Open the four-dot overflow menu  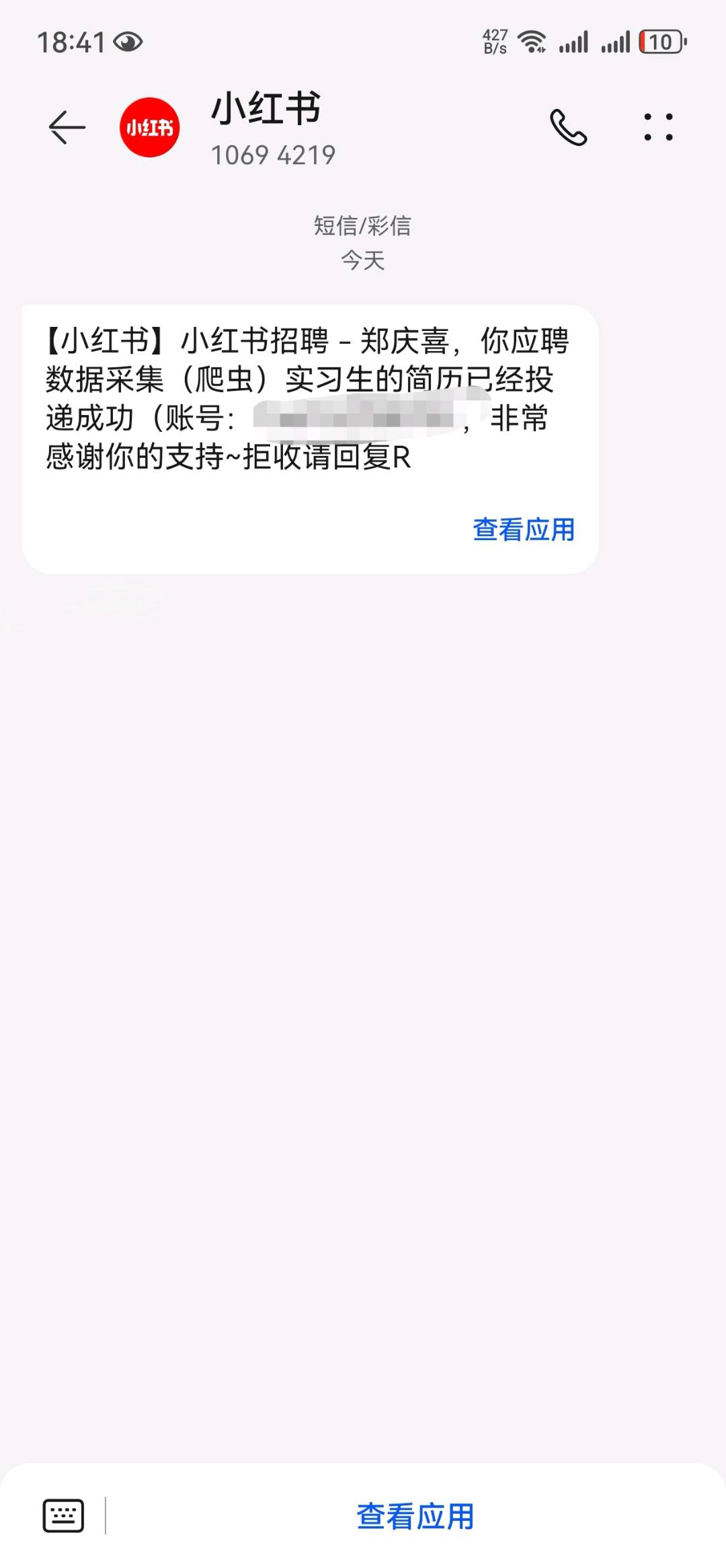click(658, 127)
